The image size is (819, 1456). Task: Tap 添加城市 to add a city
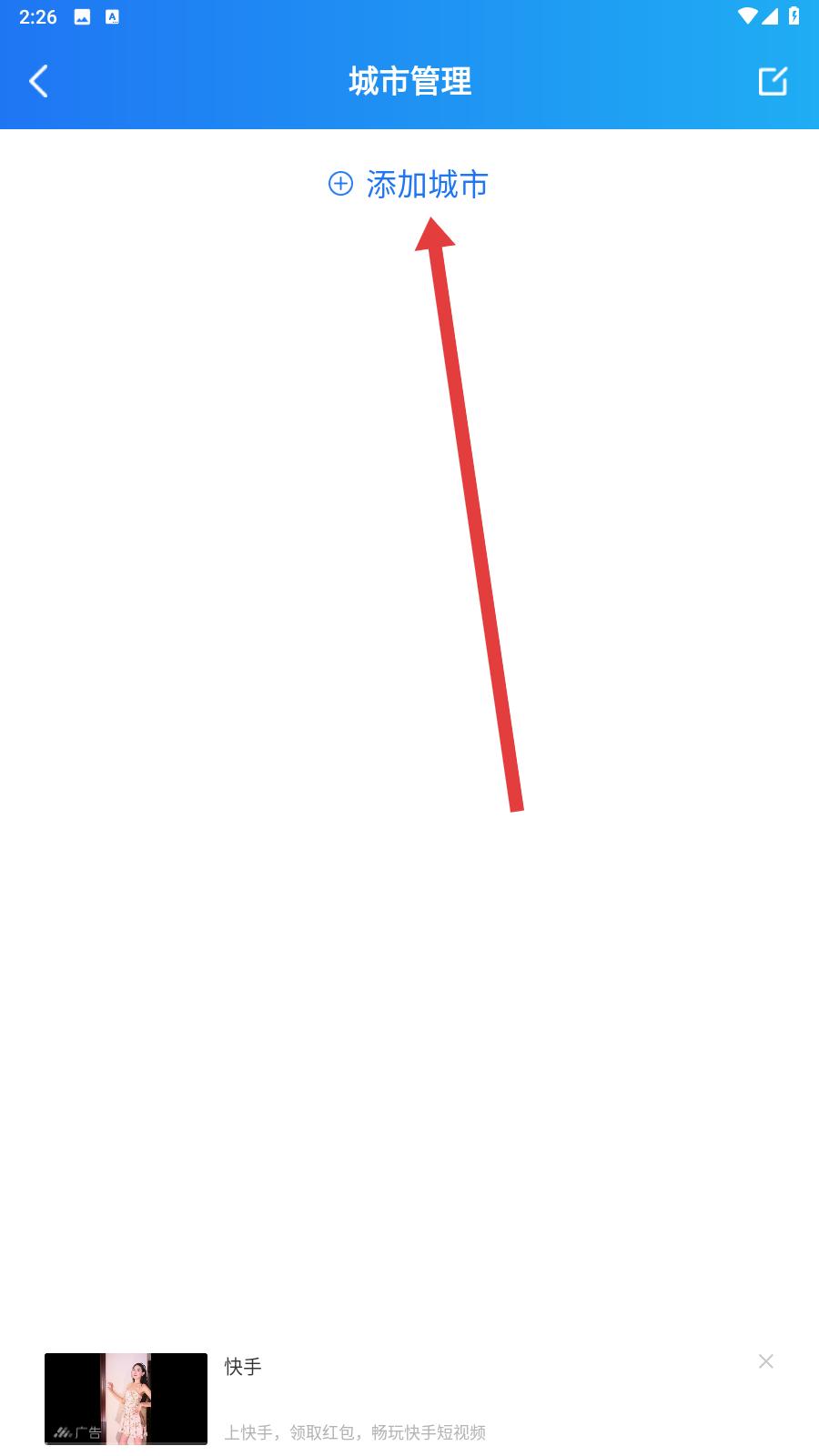point(409,185)
